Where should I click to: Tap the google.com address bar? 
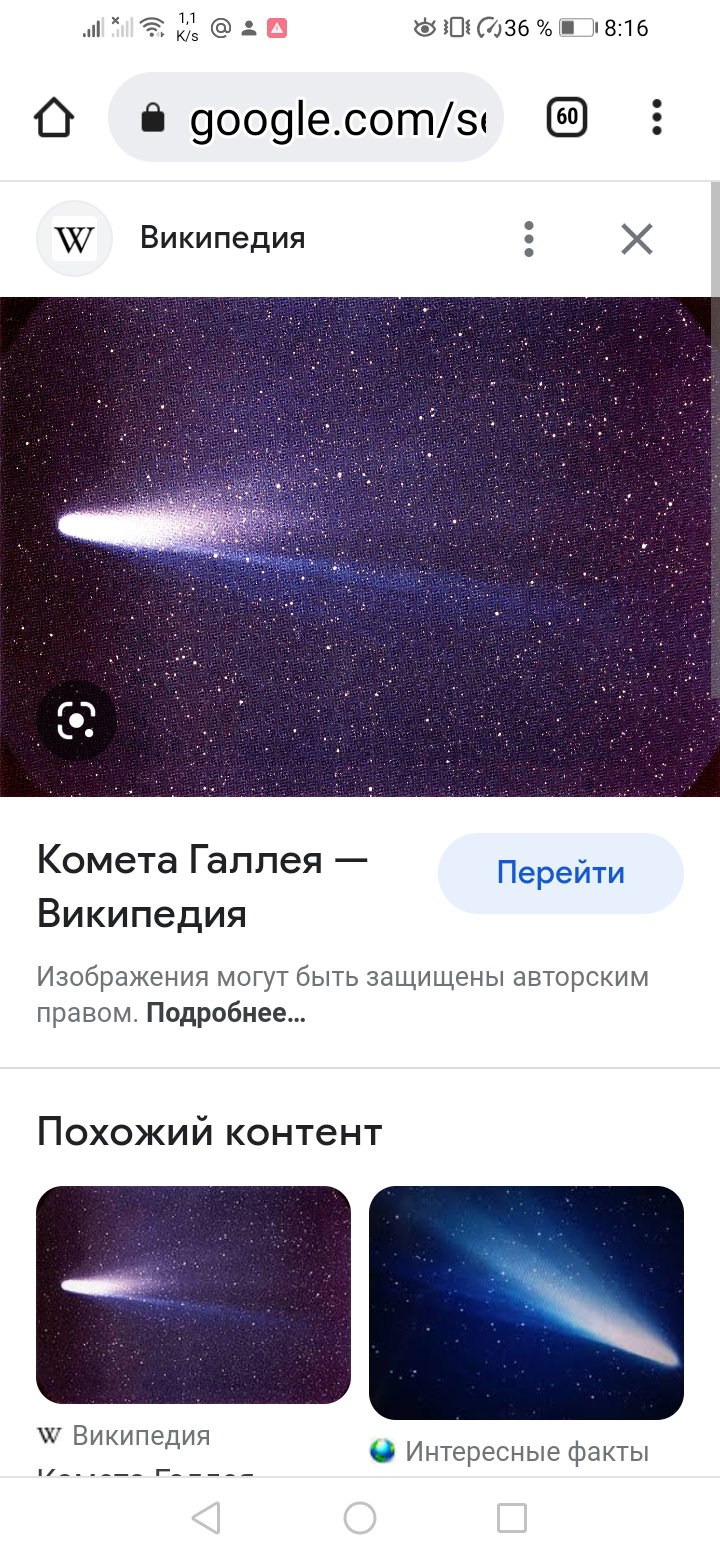[x=305, y=118]
